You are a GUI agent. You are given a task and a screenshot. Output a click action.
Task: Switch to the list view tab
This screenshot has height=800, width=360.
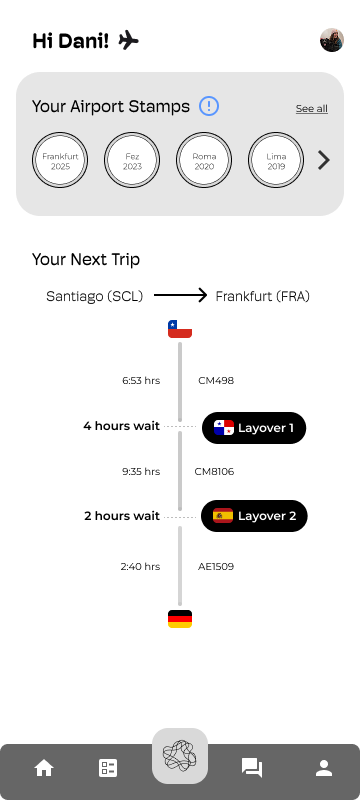[x=108, y=768]
